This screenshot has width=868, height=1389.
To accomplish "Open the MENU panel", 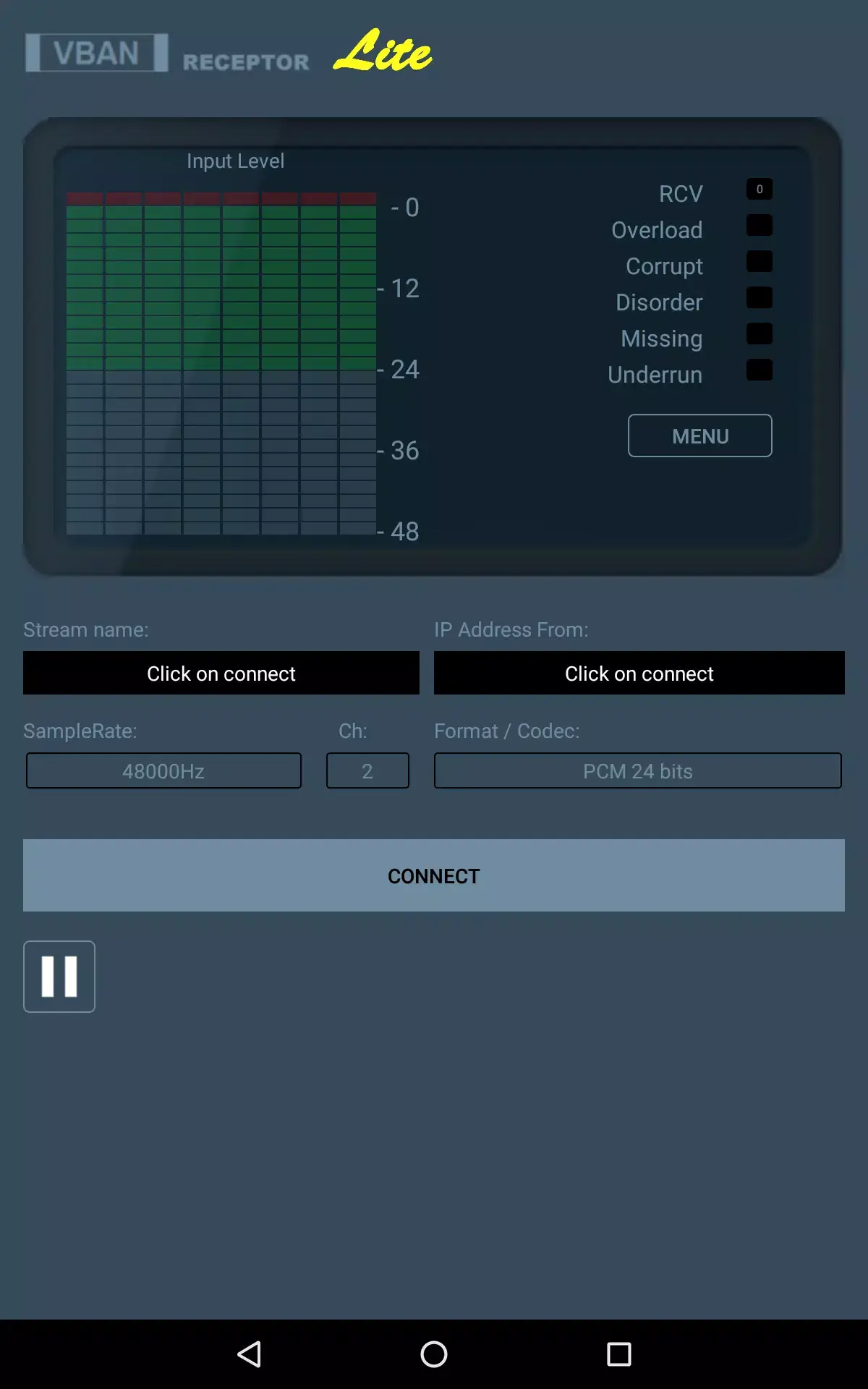I will pos(699,436).
